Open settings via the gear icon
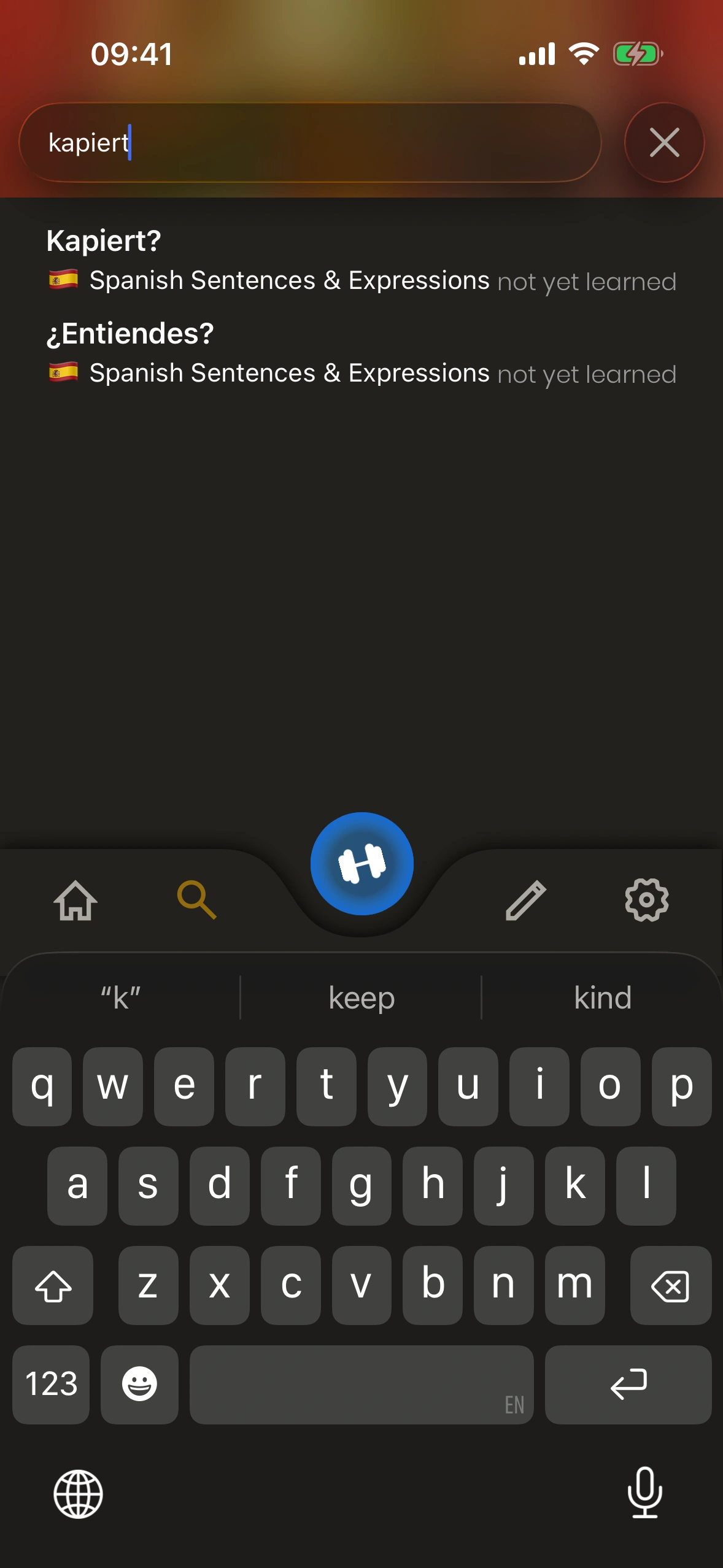 click(646, 900)
